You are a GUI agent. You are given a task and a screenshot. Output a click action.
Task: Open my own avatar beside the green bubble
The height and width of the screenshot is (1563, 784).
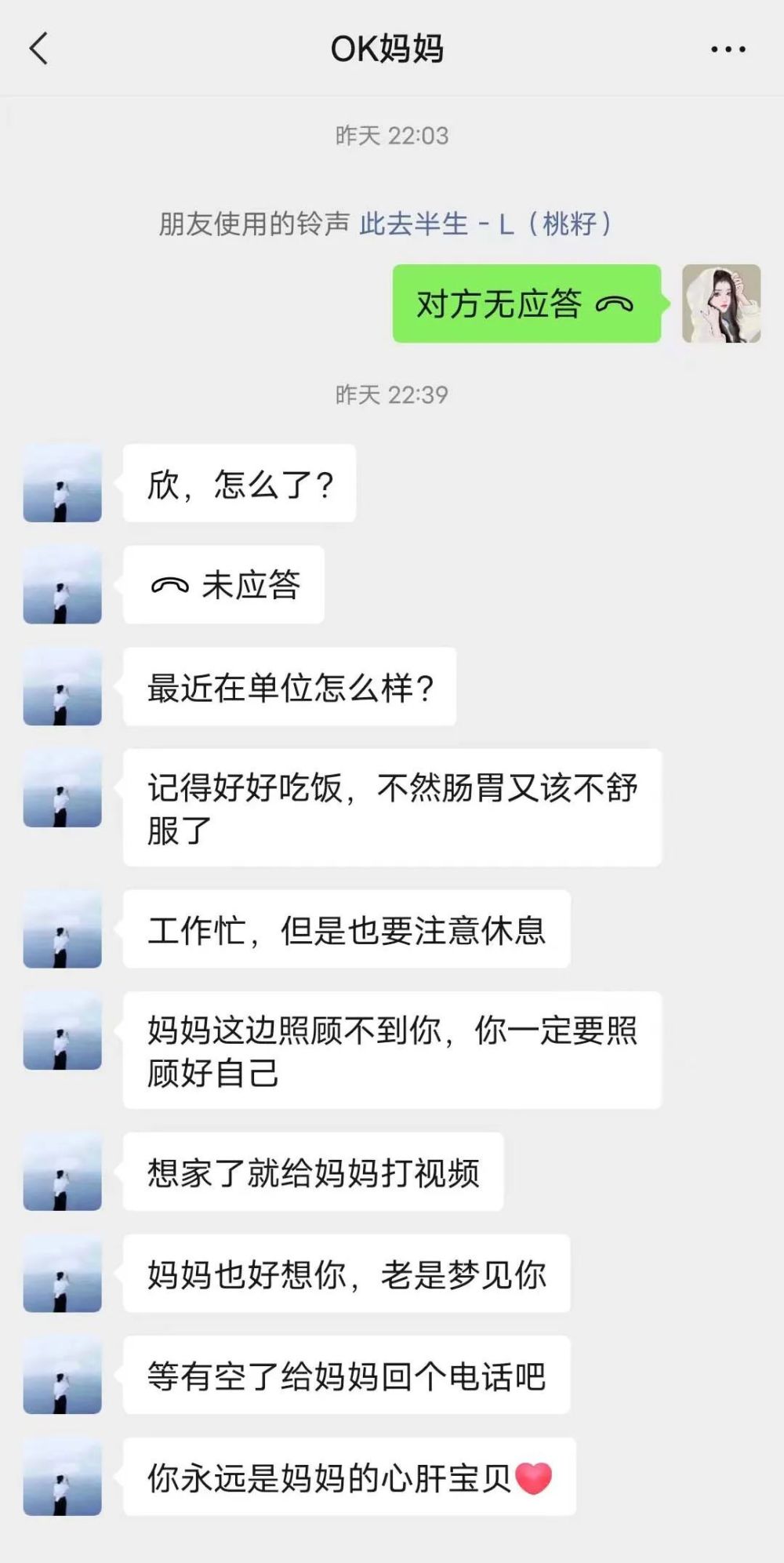coord(721,304)
